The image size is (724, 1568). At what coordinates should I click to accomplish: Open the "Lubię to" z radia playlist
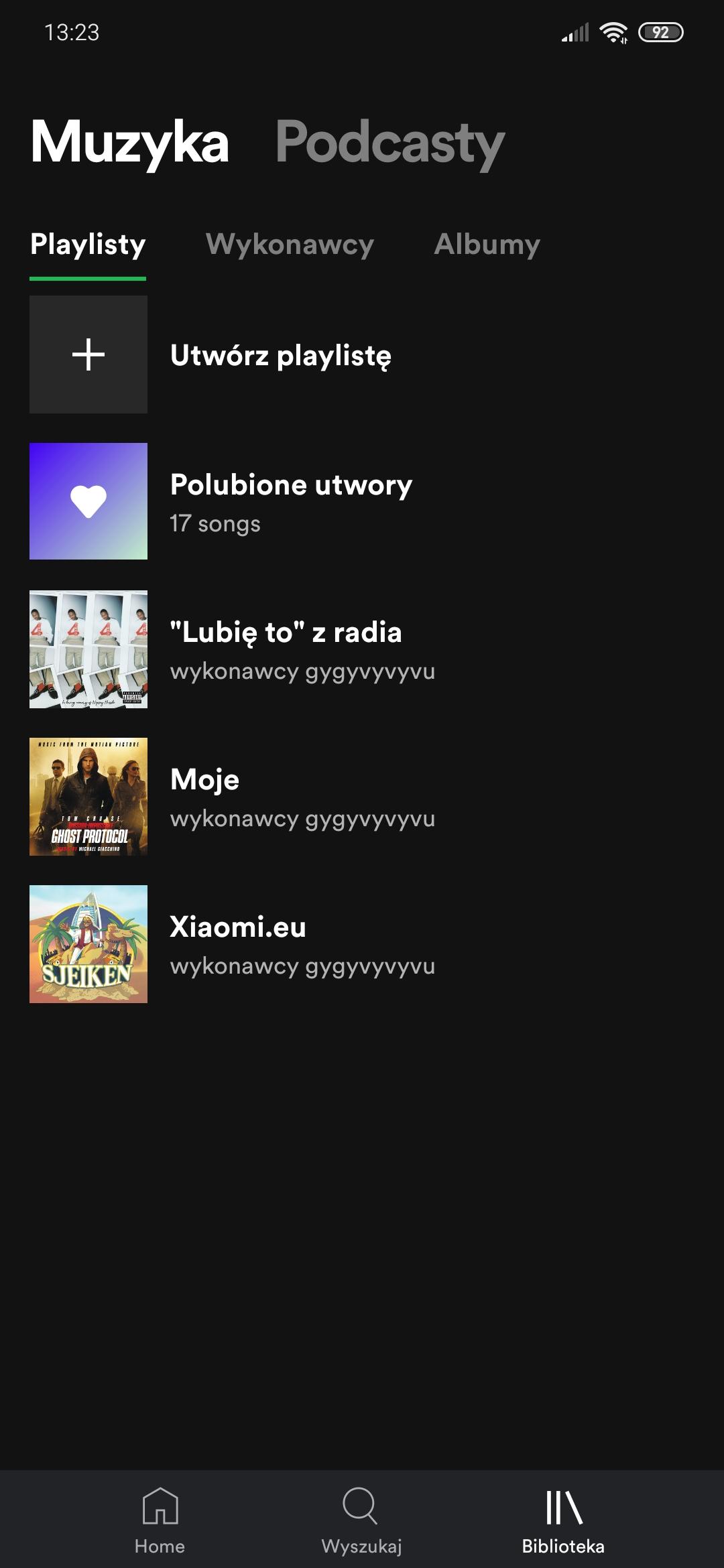click(286, 649)
